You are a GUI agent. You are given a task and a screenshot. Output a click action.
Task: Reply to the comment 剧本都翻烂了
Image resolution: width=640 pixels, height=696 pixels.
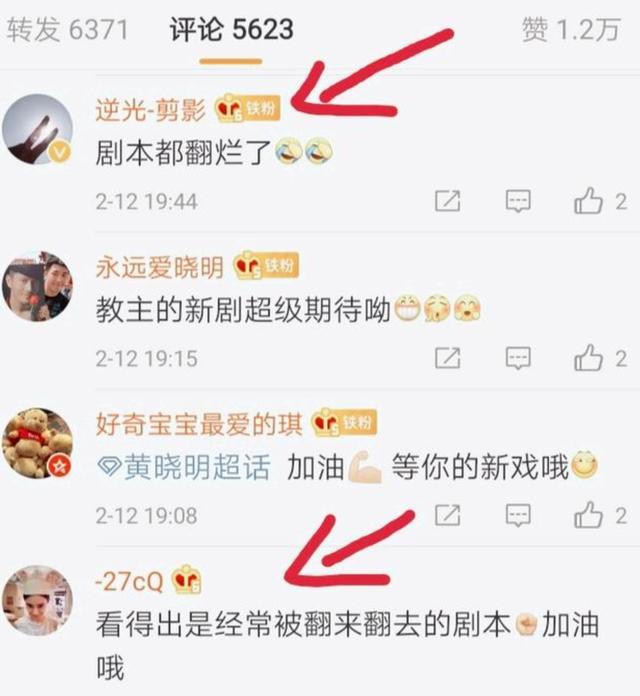click(518, 201)
